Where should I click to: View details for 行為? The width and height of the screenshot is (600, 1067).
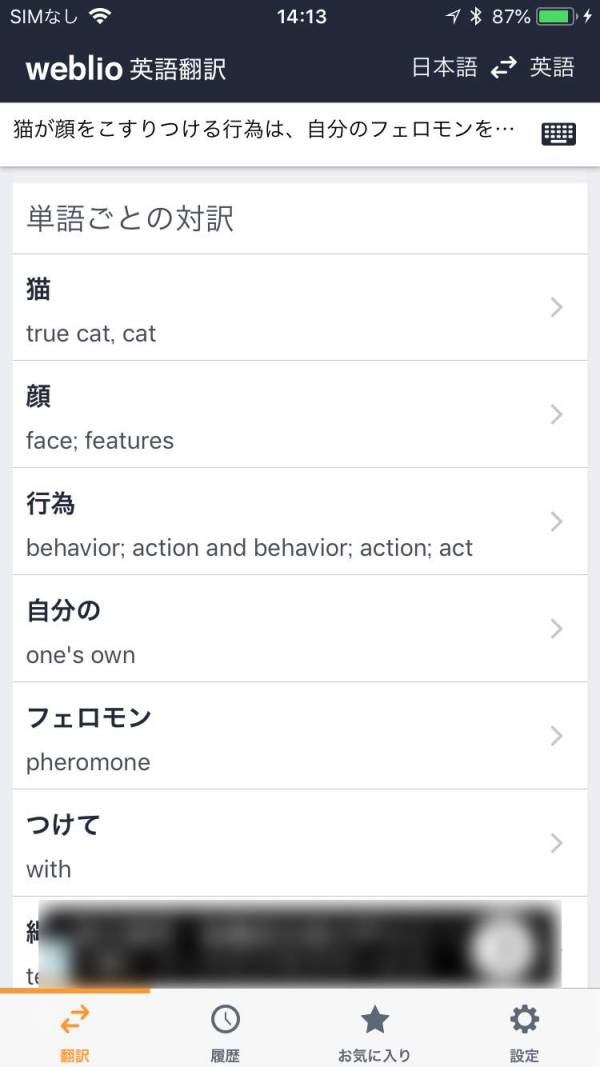pyautogui.click(x=300, y=521)
